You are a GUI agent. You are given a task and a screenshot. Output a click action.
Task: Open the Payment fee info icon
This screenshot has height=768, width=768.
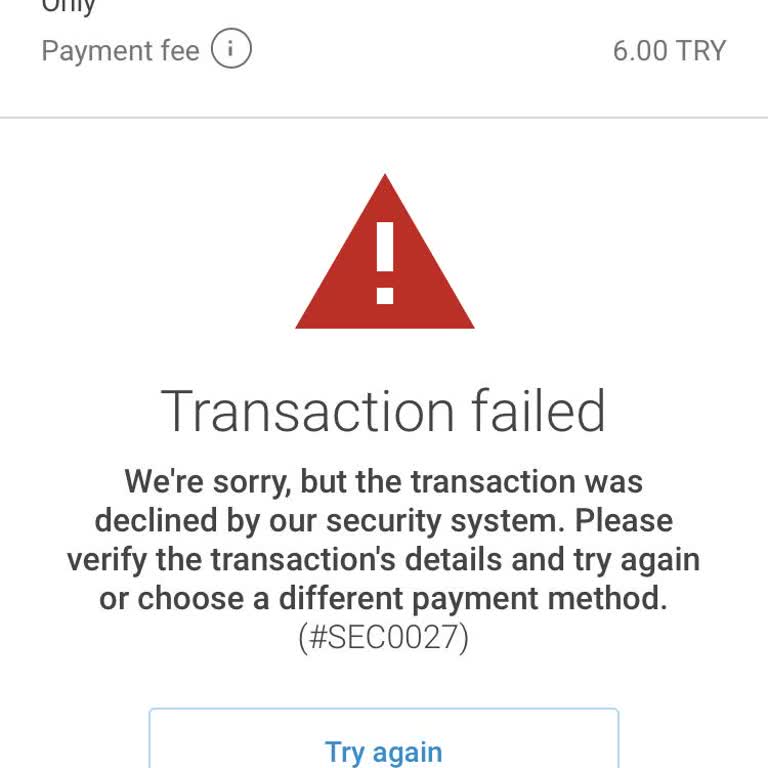(x=231, y=49)
